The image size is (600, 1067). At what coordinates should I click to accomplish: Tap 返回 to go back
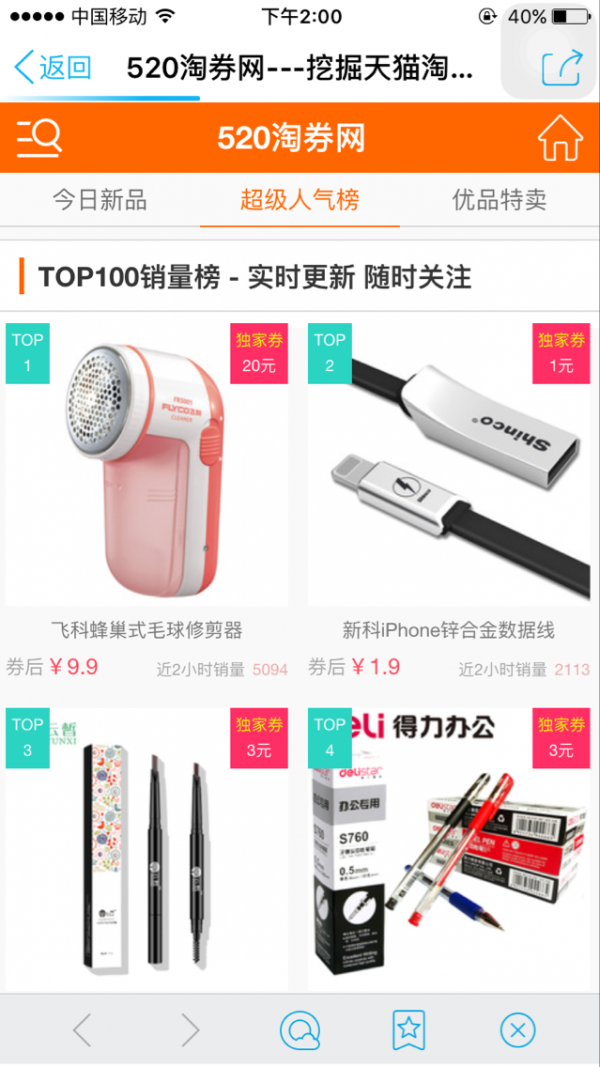click(53, 68)
